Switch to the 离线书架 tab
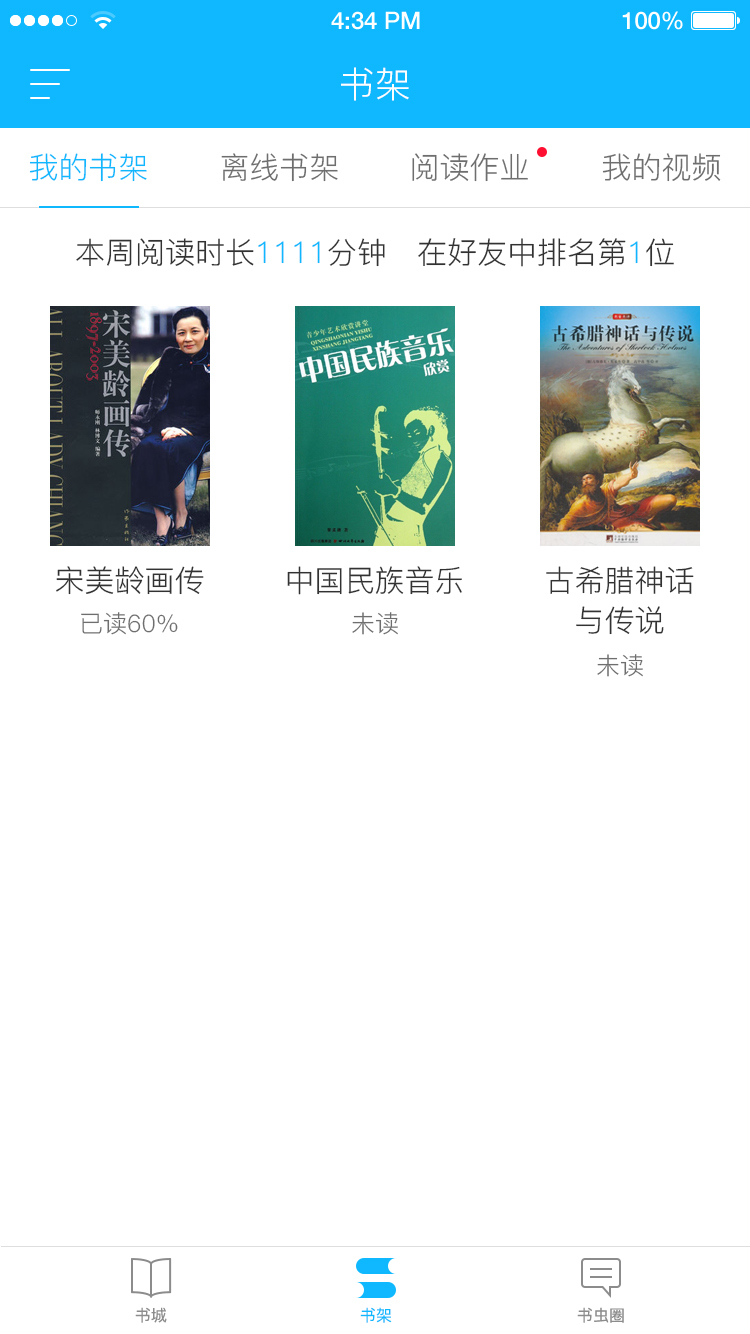 (x=280, y=168)
